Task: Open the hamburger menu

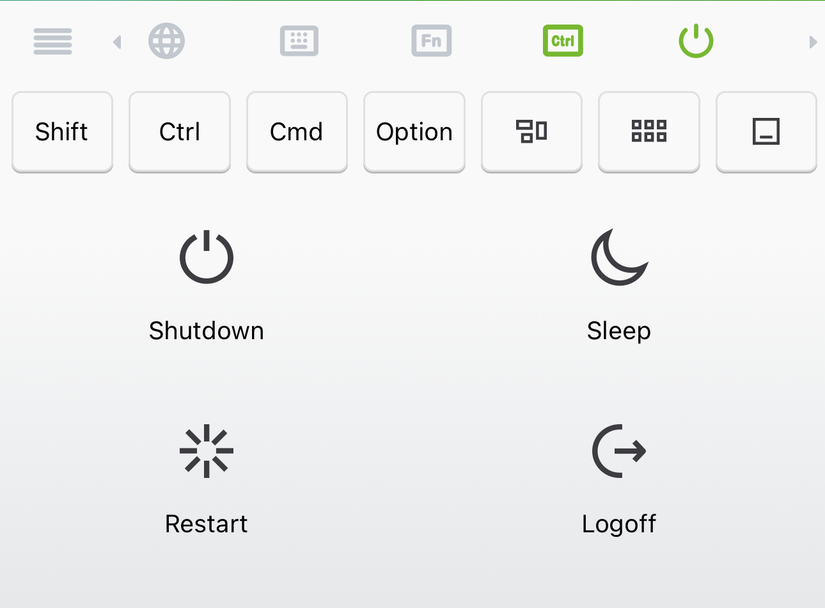Action: tap(52, 41)
